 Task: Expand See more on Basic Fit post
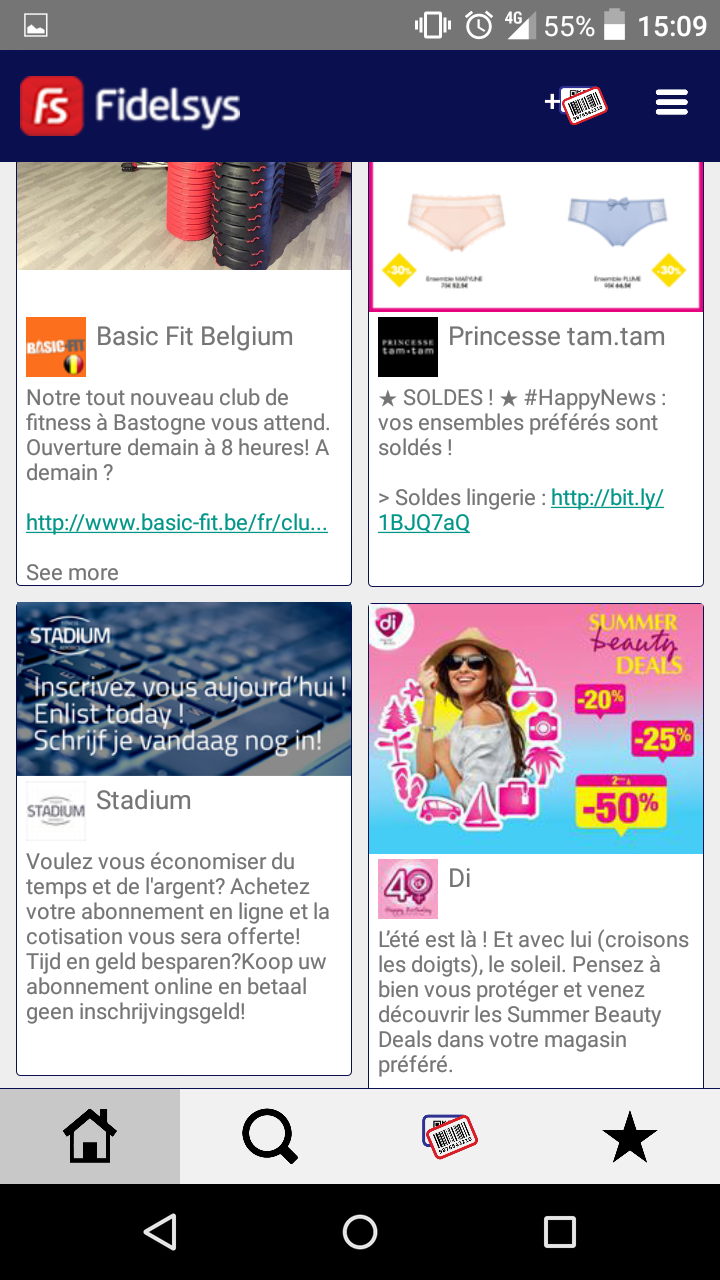[x=72, y=572]
